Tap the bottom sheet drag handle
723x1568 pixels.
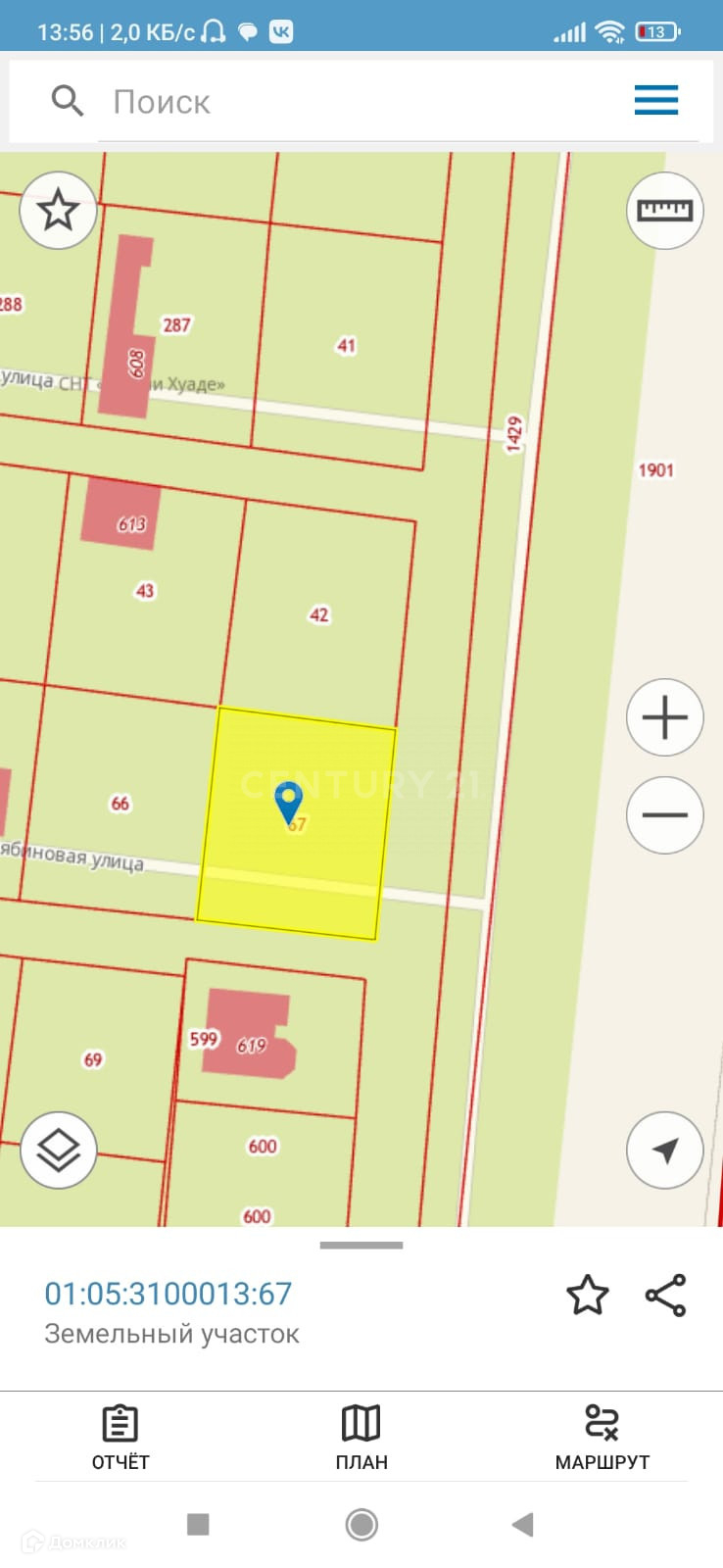[x=361, y=1246]
